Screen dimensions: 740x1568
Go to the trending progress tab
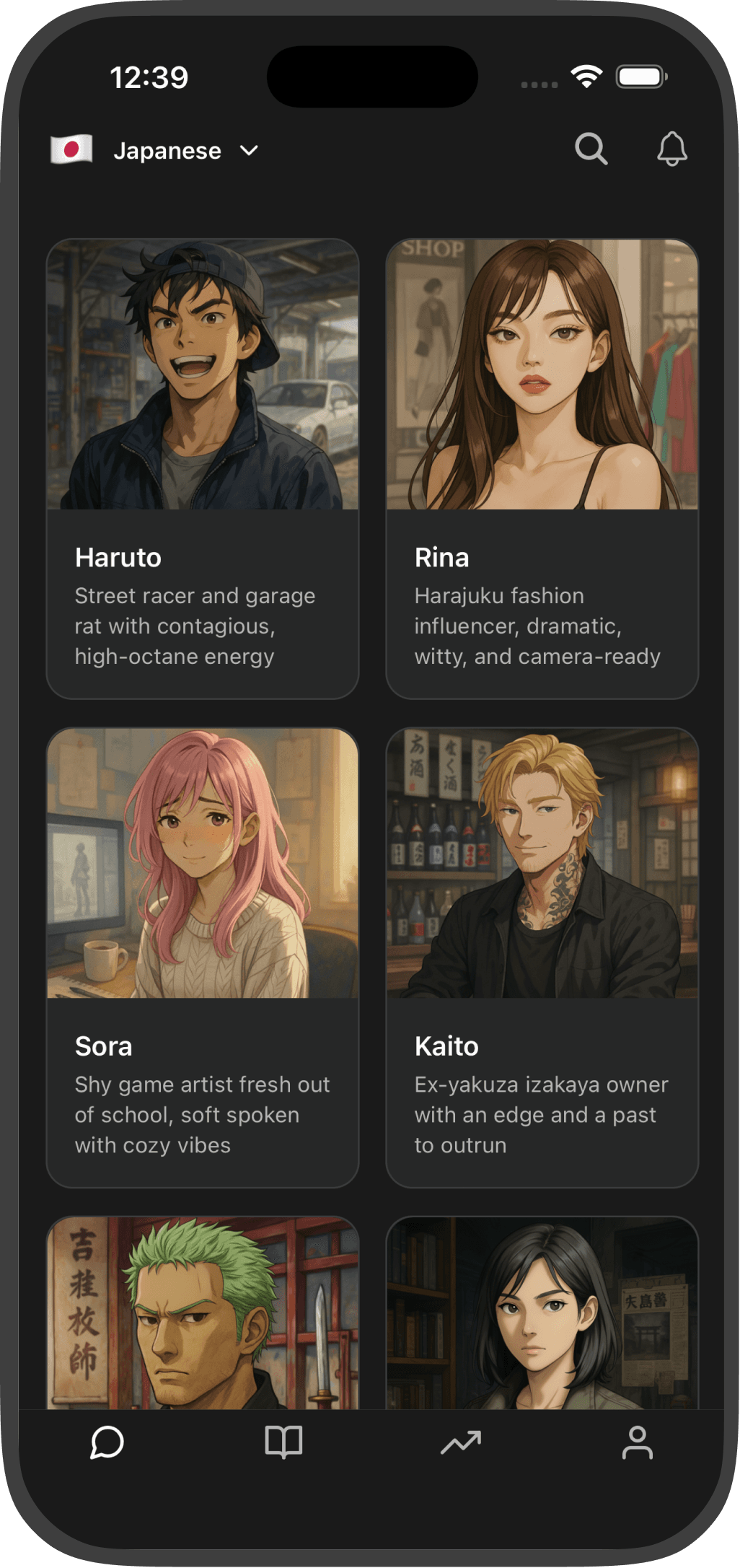(x=461, y=1442)
